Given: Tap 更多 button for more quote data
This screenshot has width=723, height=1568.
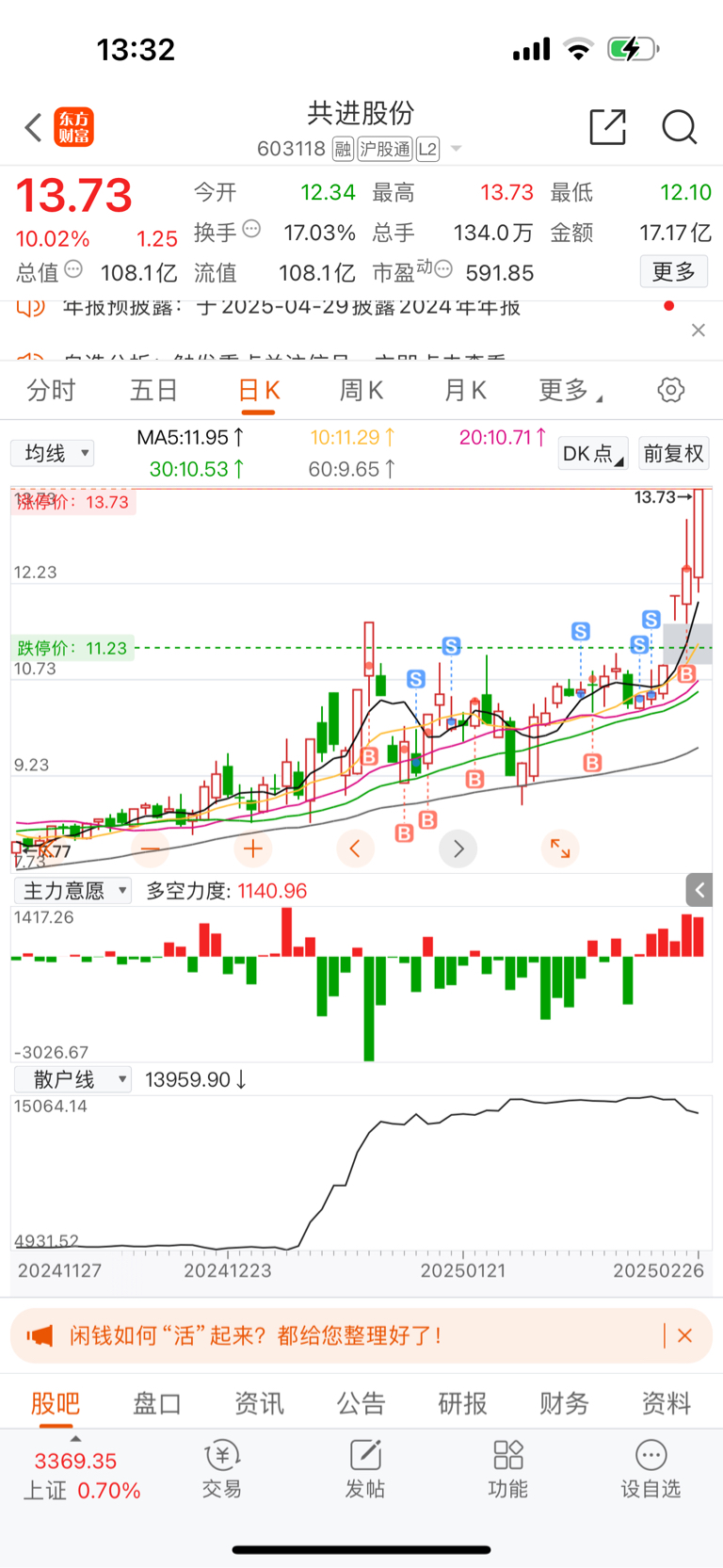Looking at the screenshot, I should 674,272.
